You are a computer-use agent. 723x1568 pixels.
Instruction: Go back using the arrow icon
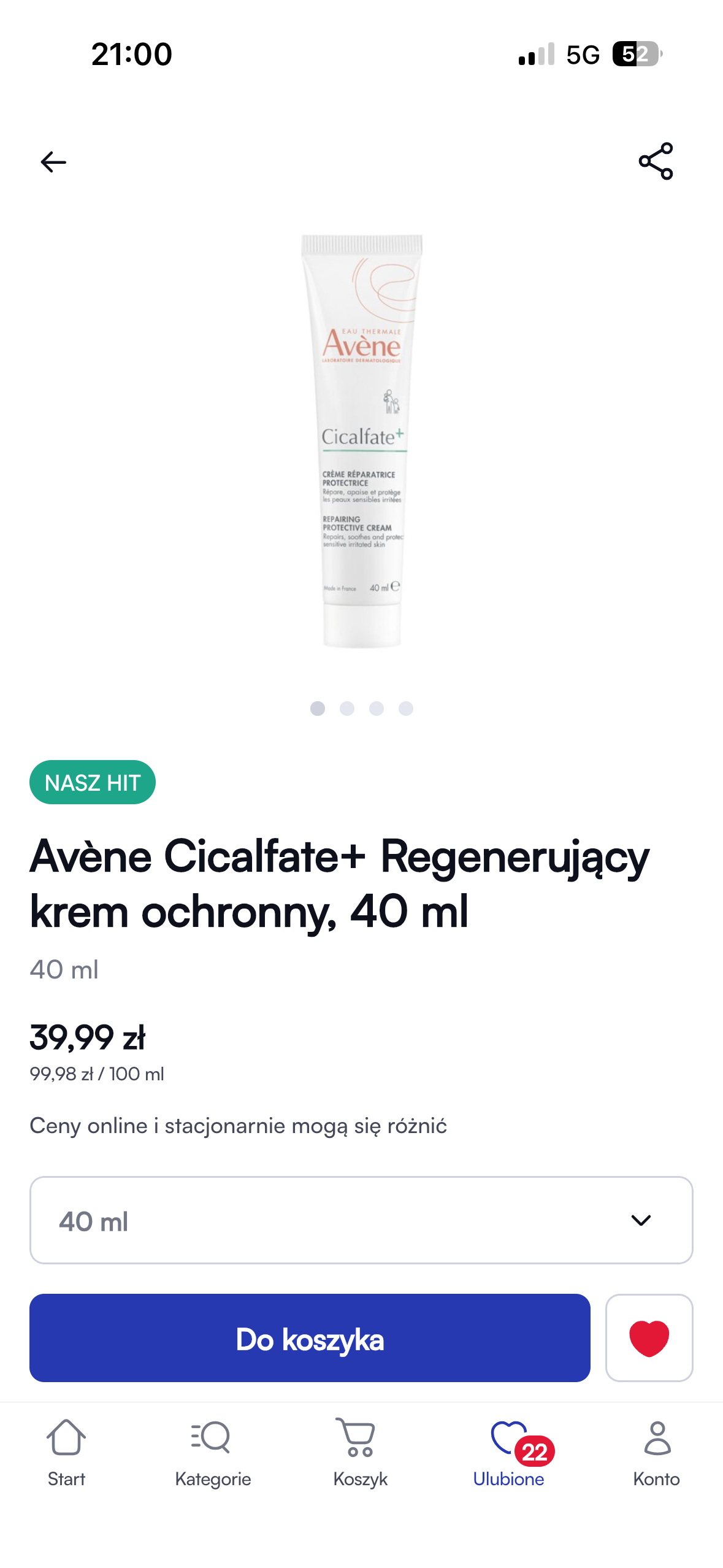pyautogui.click(x=53, y=162)
